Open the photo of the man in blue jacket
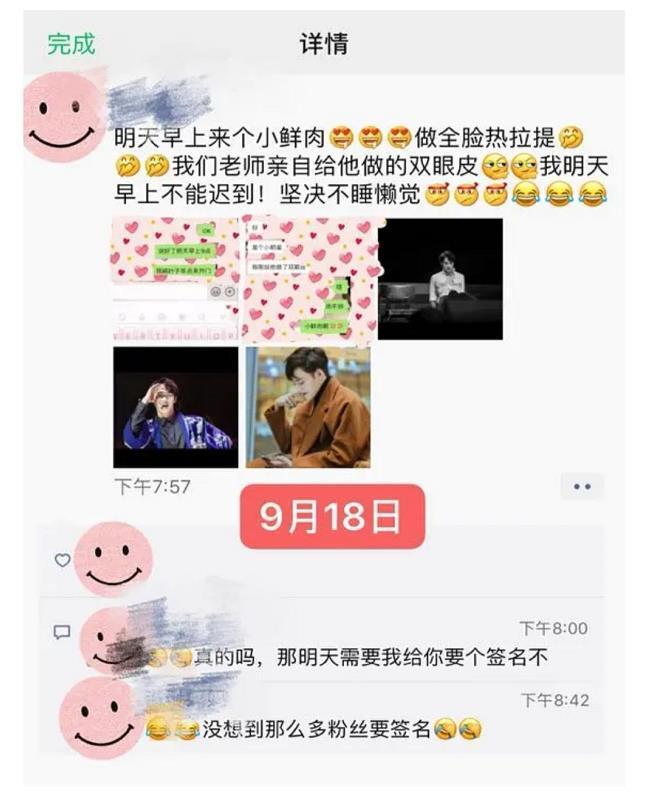The width and height of the screenshot is (651, 797). coord(176,407)
